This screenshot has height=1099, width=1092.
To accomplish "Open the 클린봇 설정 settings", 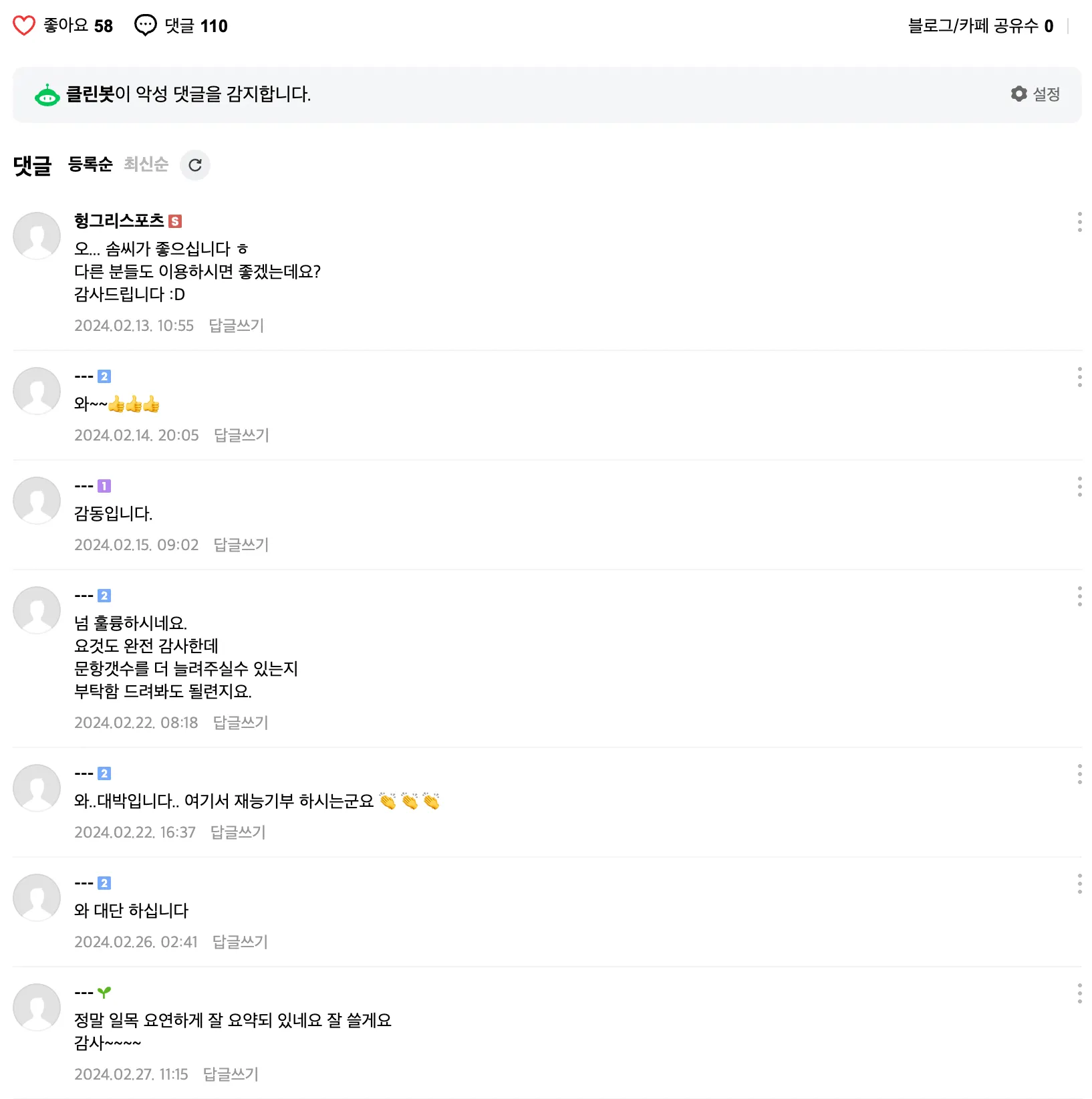I will tap(1035, 94).
